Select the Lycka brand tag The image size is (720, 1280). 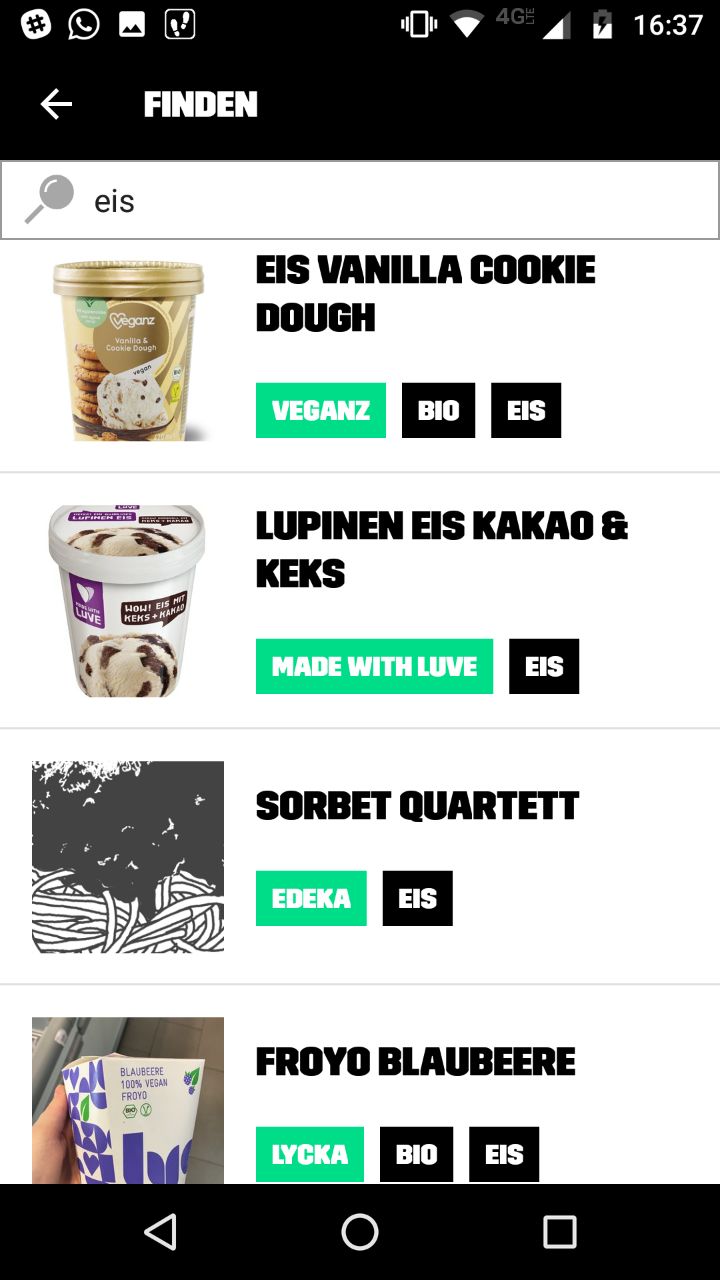tap(310, 1154)
